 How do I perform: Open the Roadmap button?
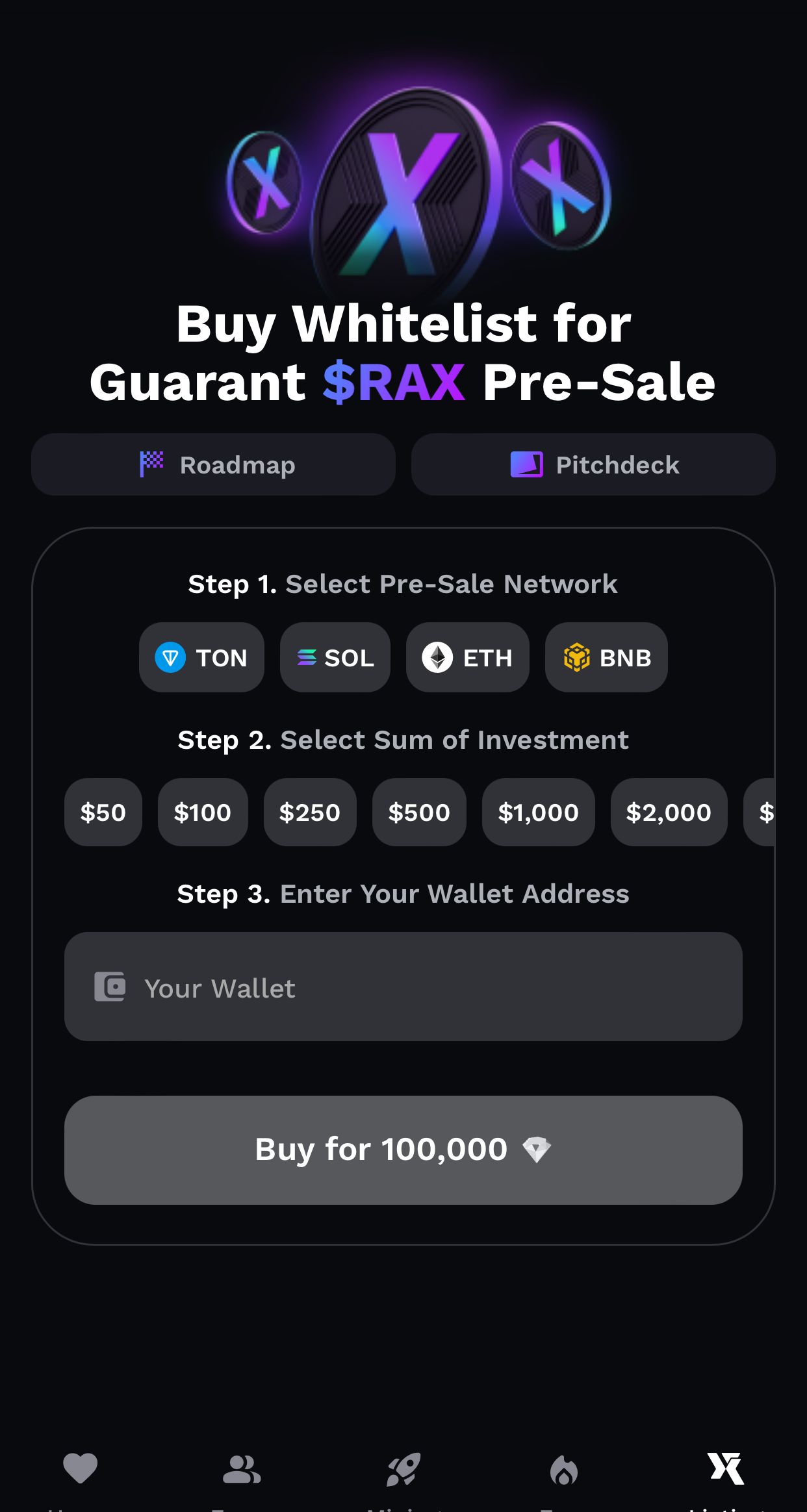[x=213, y=465]
